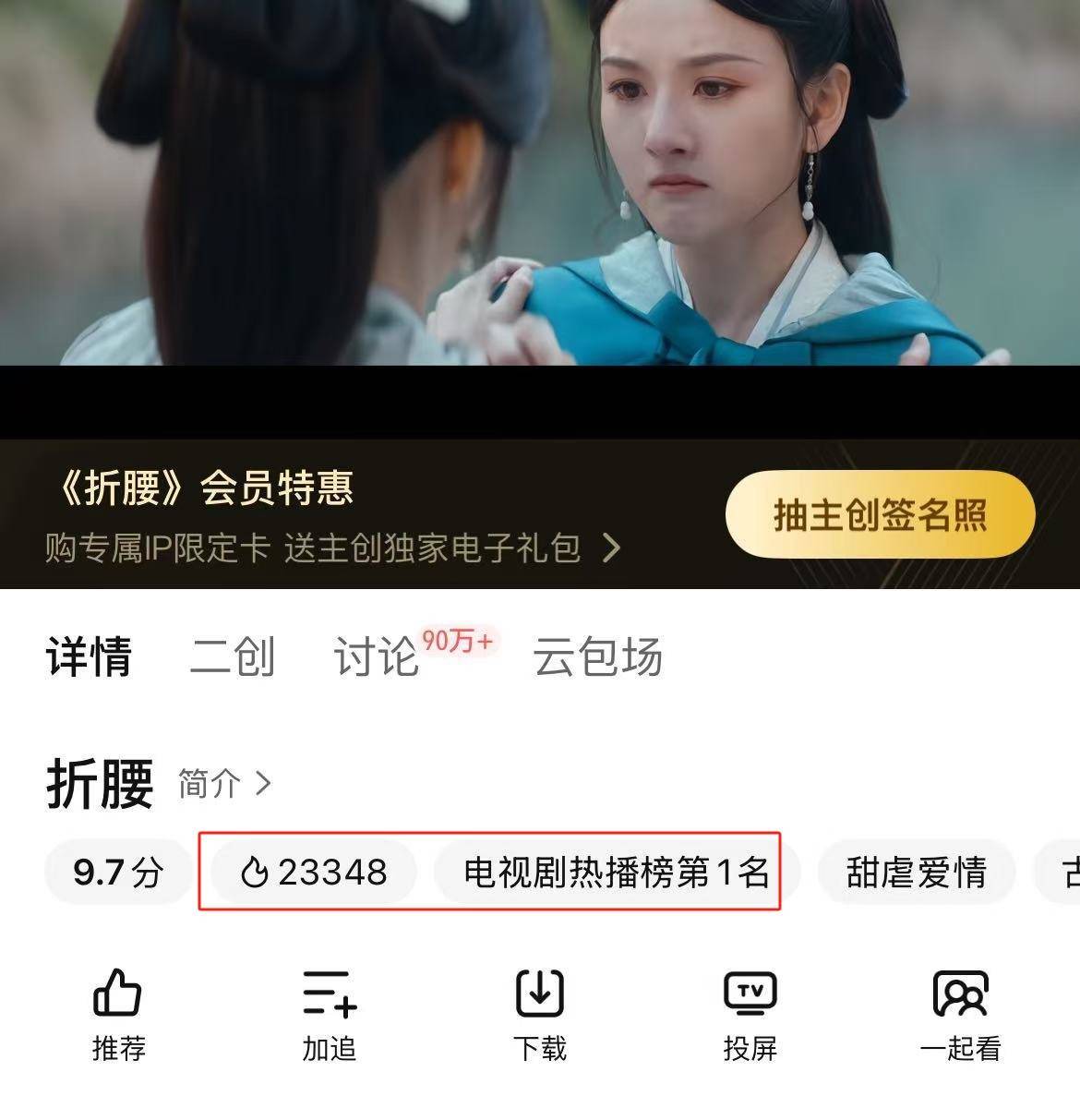Screen dimensions: 1080x1120
Task: Switch to the 二创 tab
Action: click(232, 657)
